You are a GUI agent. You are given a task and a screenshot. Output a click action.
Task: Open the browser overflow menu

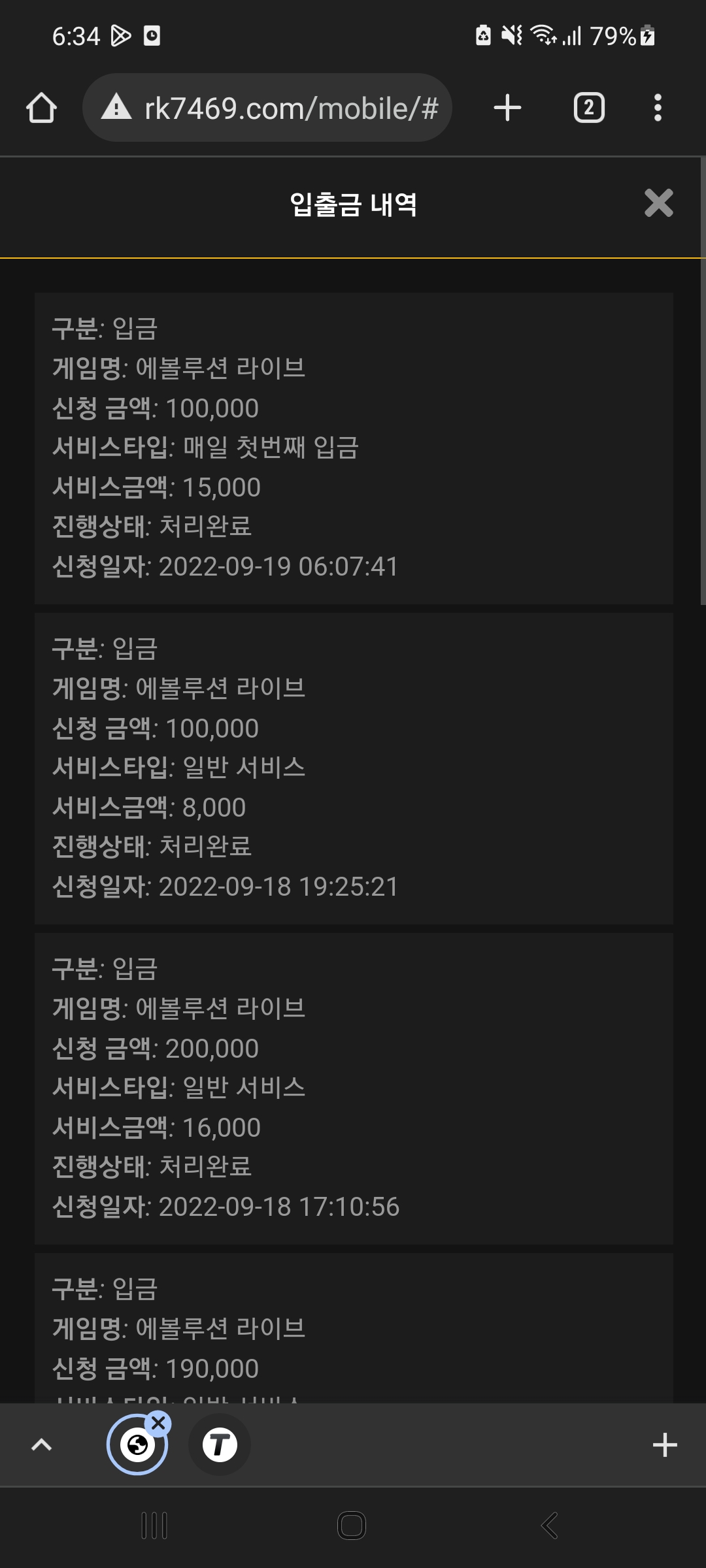pos(658,108)
